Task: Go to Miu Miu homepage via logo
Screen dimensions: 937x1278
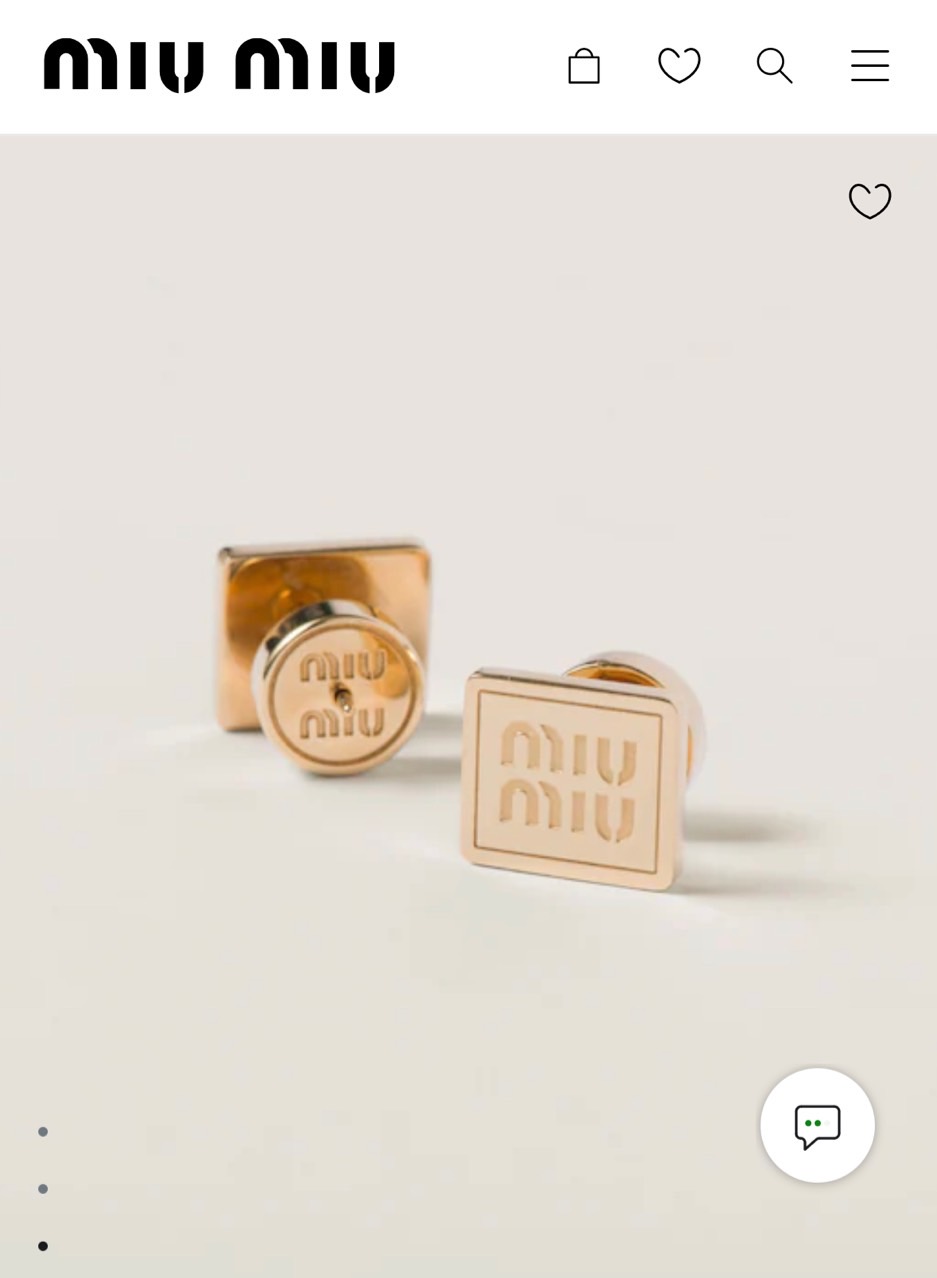Action: [219, 66]
